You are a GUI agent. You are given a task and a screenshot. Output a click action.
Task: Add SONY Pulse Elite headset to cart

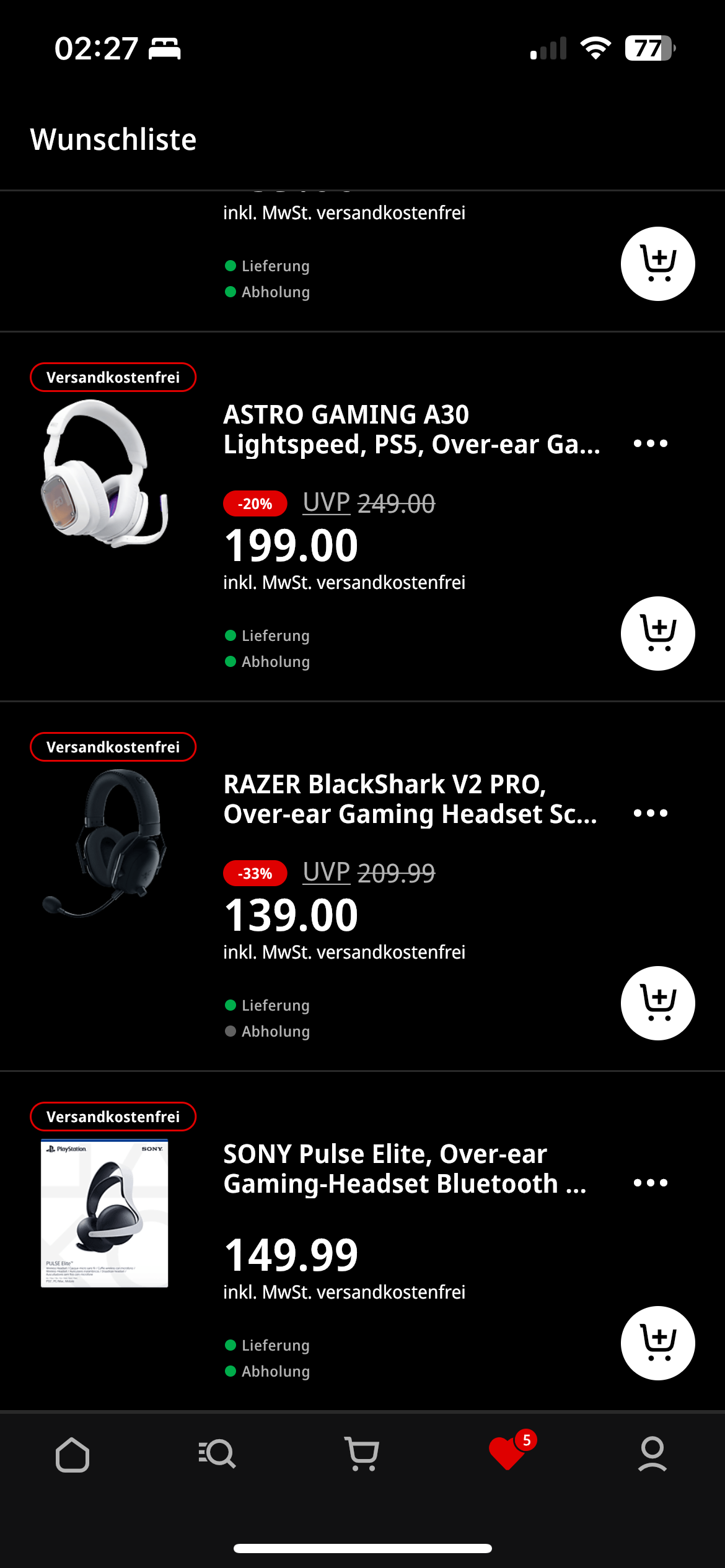pyautogui.click(x=657, y=1343)
